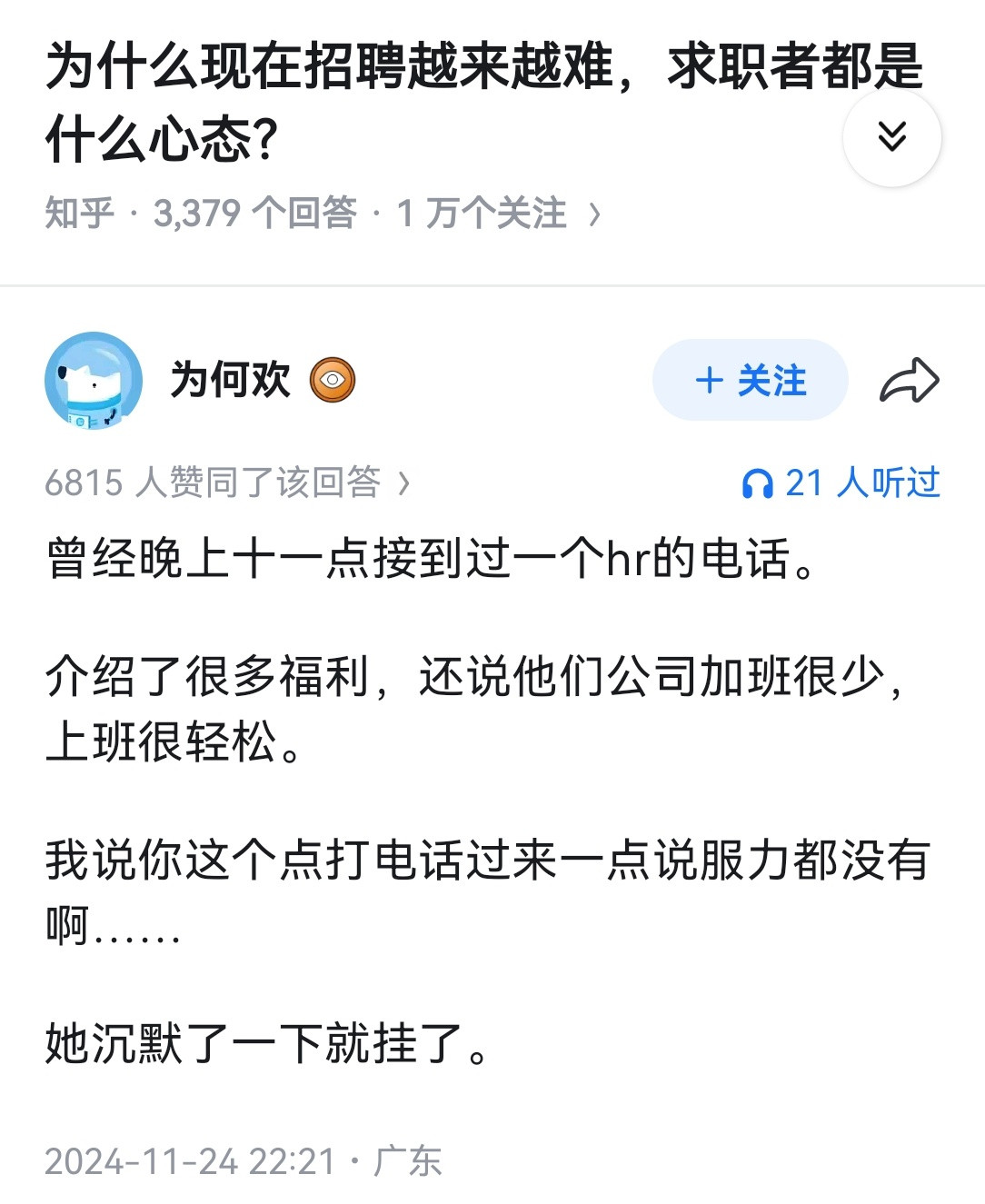Select the dog avatar image of the answerer
985x1204 pixels.
pos(94,381)
